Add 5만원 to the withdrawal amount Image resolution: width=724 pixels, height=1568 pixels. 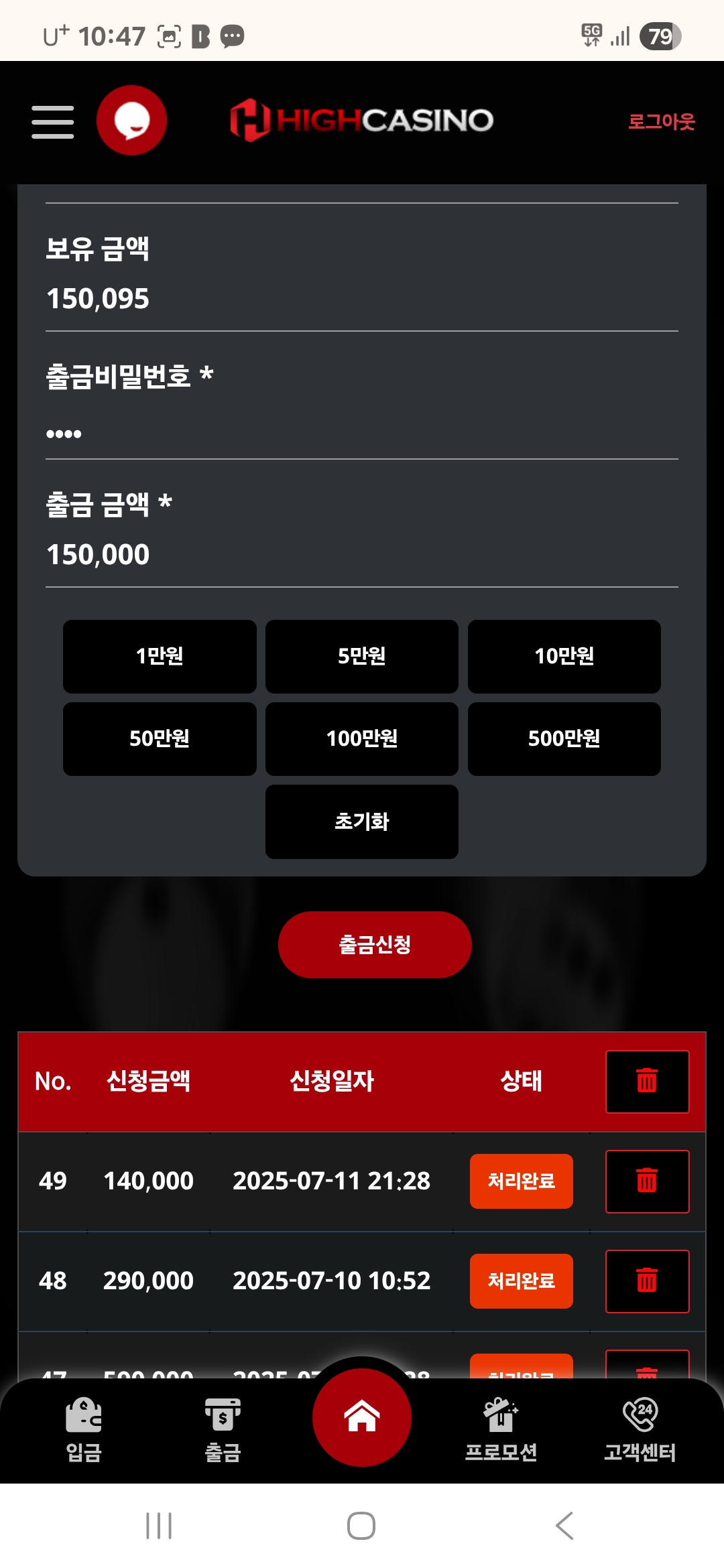(361, 656)
